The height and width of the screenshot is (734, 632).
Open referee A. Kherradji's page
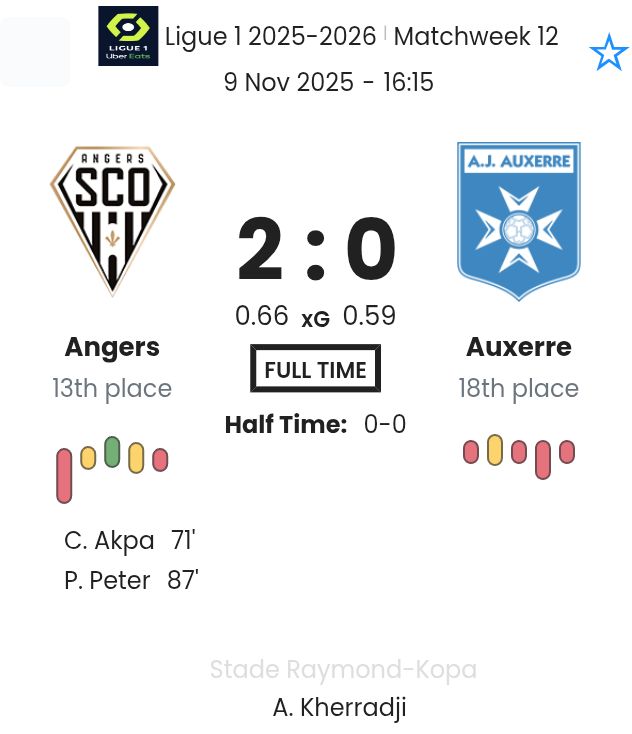(339, 708)
